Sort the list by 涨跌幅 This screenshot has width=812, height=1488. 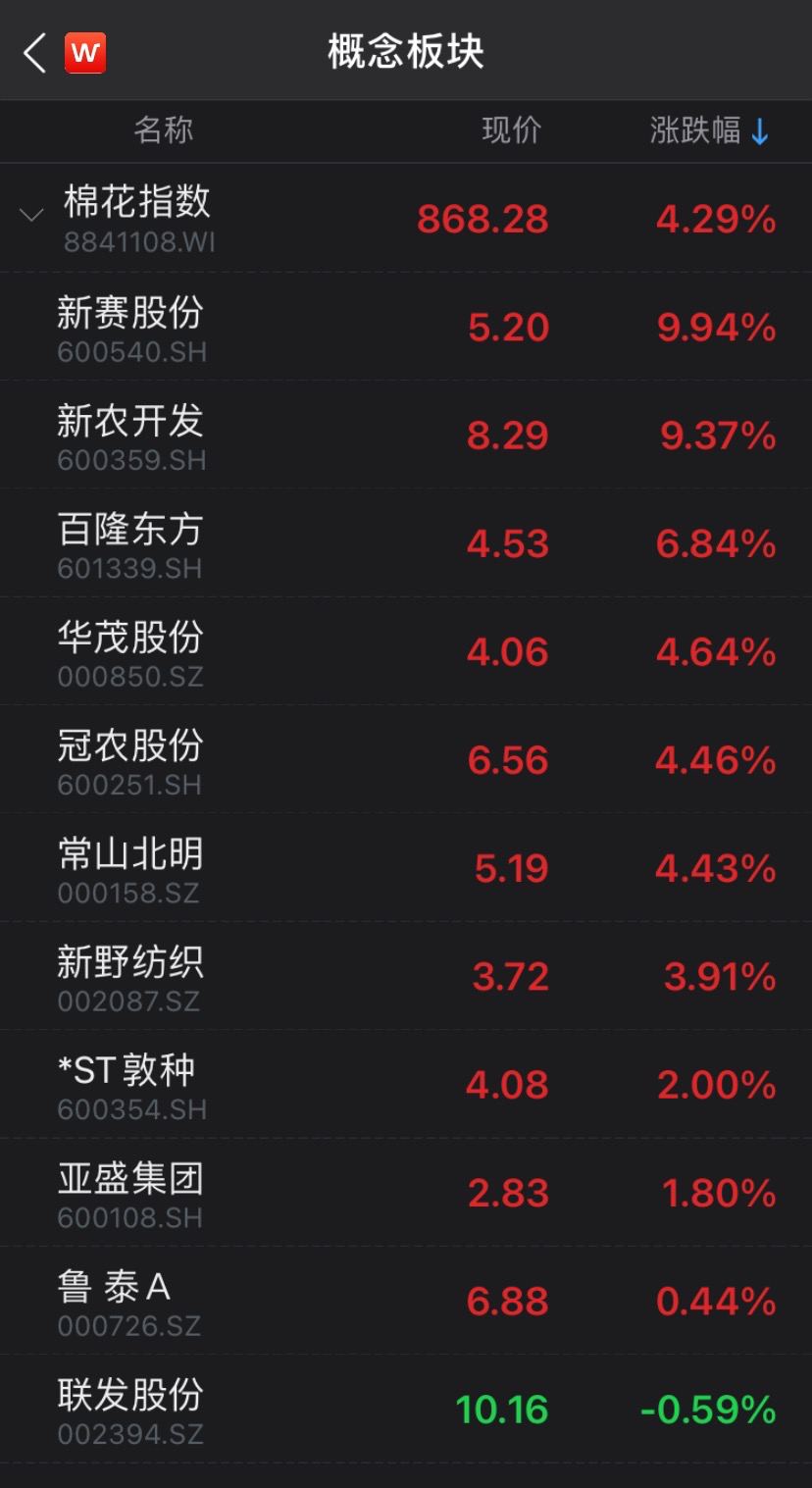709,130
